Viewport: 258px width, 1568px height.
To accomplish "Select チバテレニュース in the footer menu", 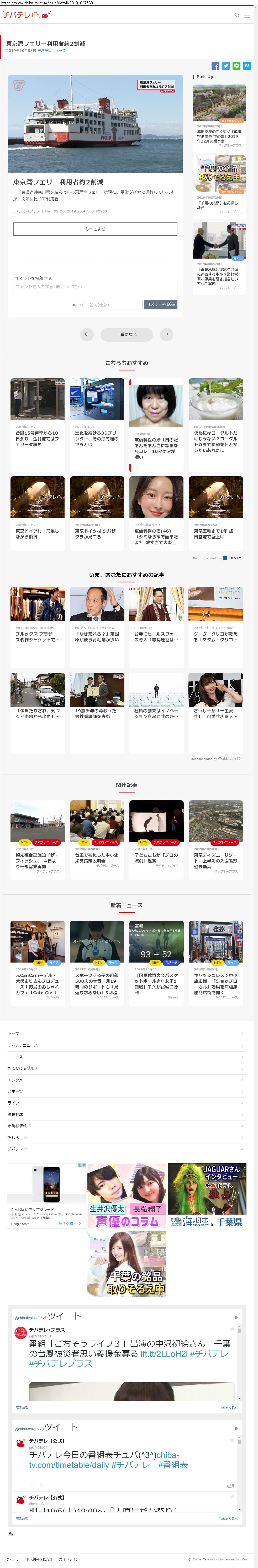I will click(x=23, y=1045).
